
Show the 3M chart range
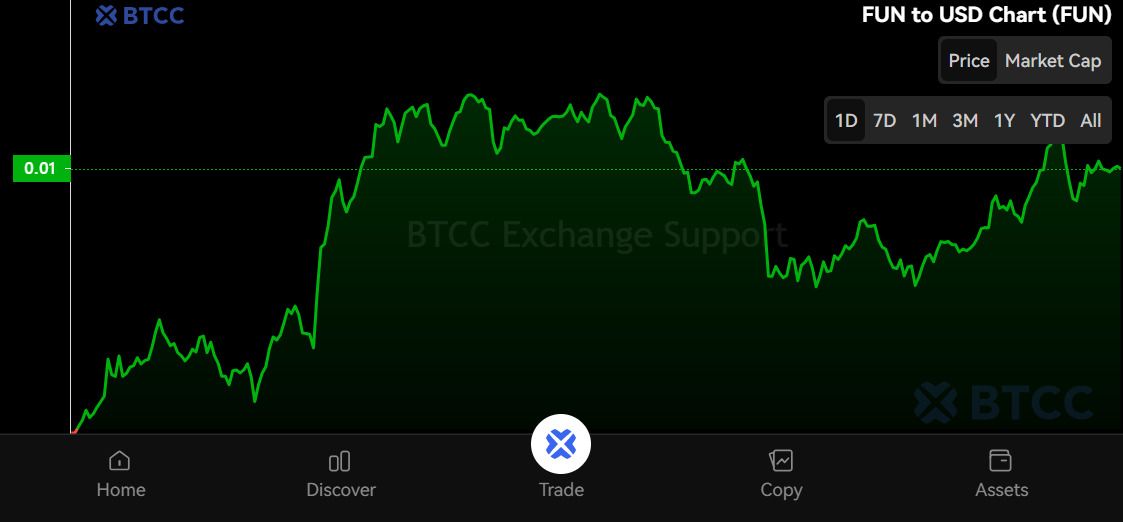pos(964,121)
